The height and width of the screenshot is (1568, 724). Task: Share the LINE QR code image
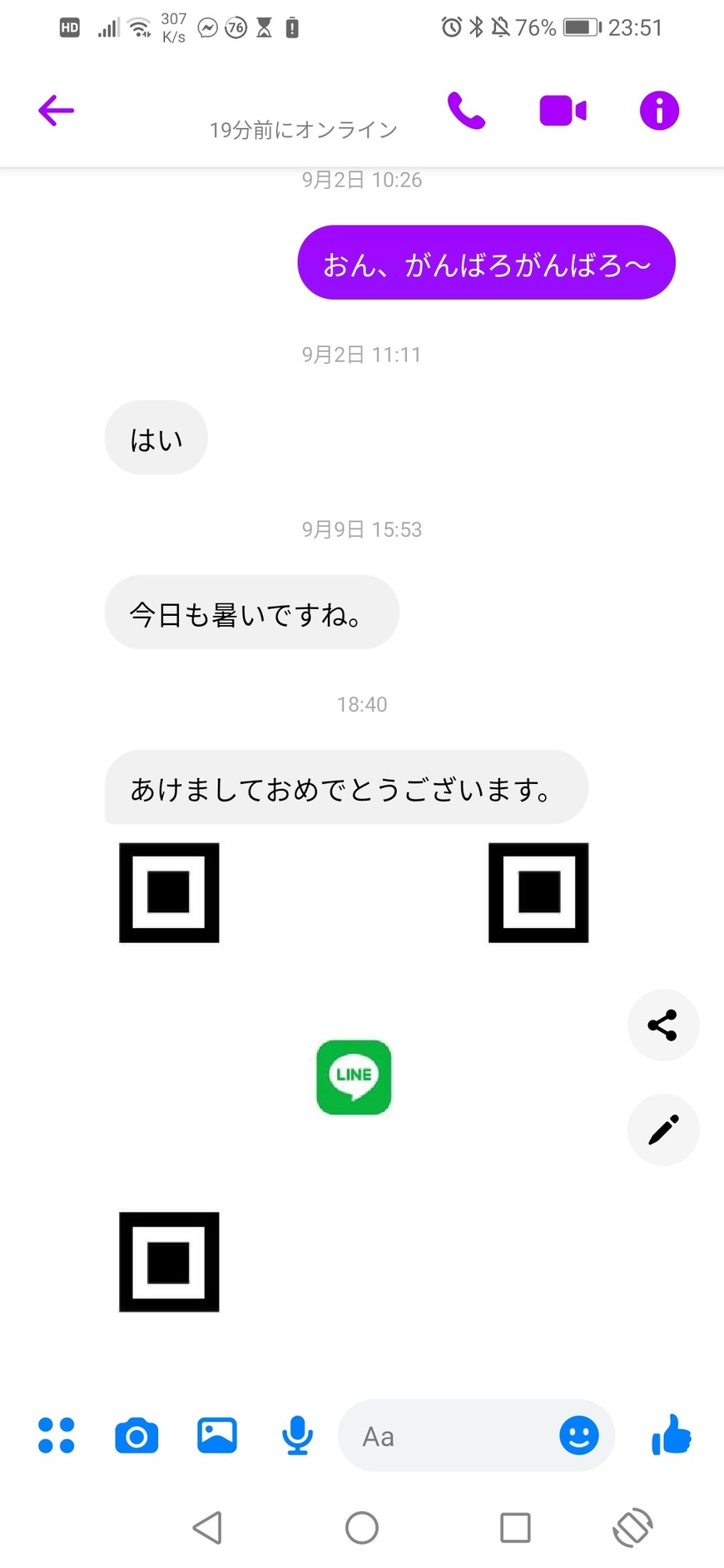(x=662, y=1025)
